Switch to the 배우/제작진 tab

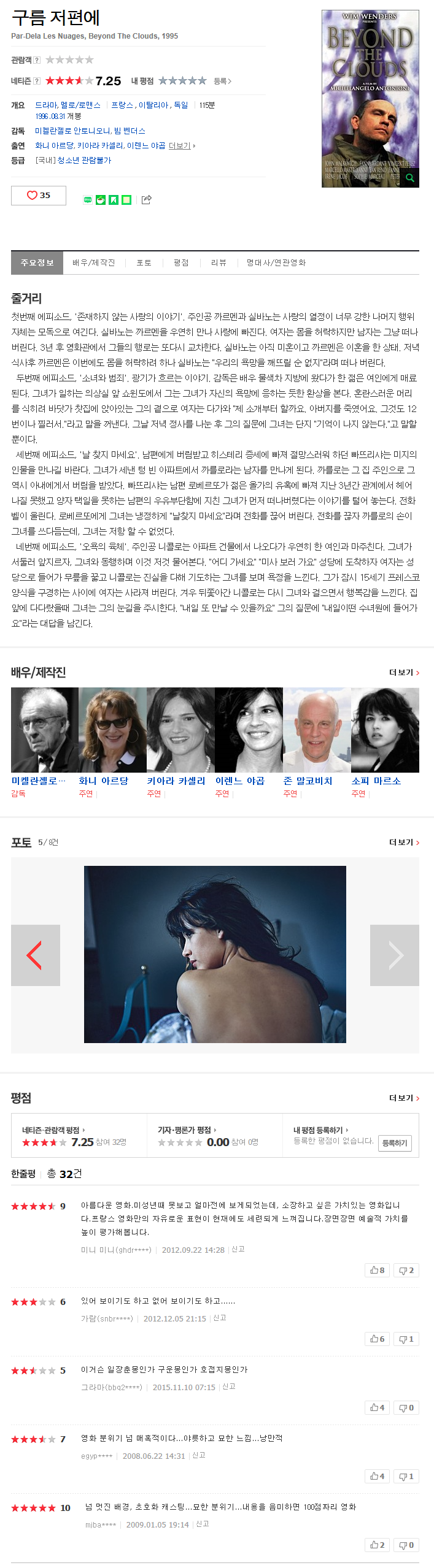(x=93, y=262)
